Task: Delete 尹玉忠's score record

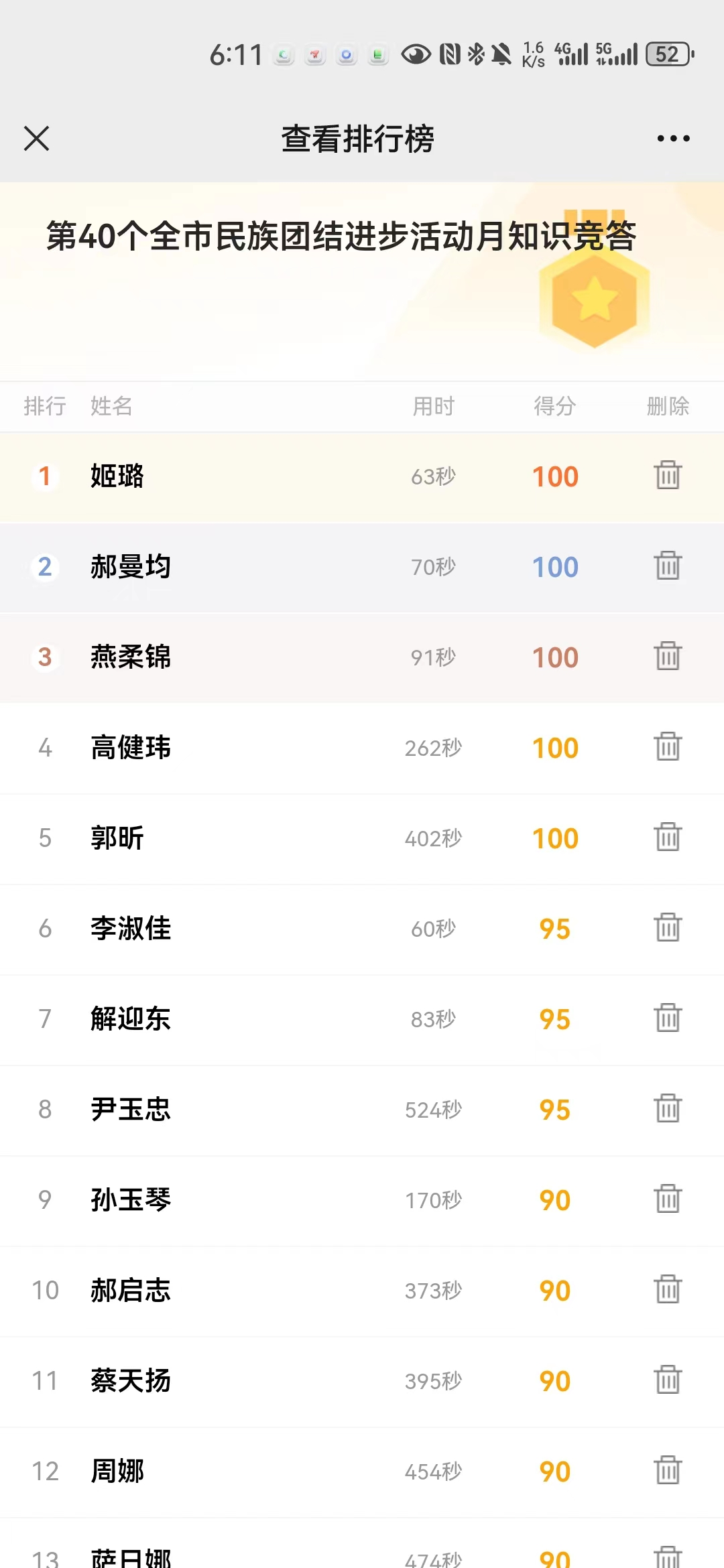Action: pos(668,1109)
